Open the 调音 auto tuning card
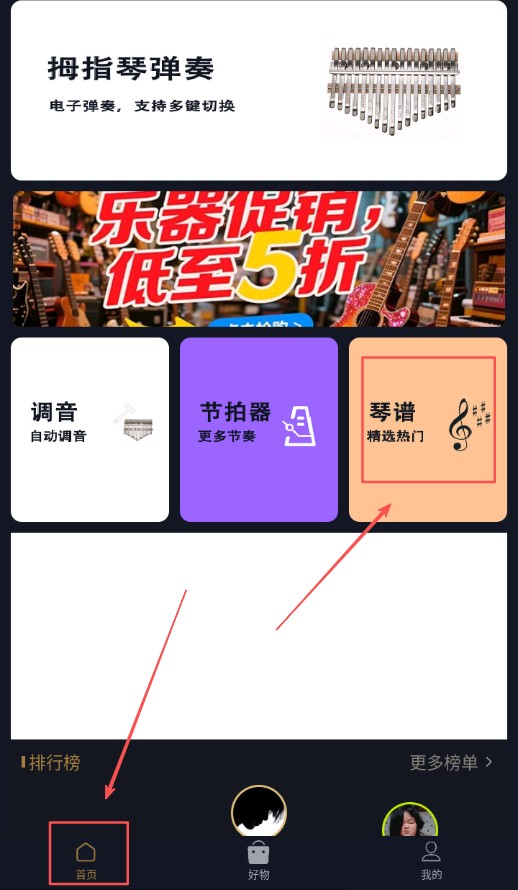This screenshot has width=518, height=890. pyautogui.click(x=90, y=430)
